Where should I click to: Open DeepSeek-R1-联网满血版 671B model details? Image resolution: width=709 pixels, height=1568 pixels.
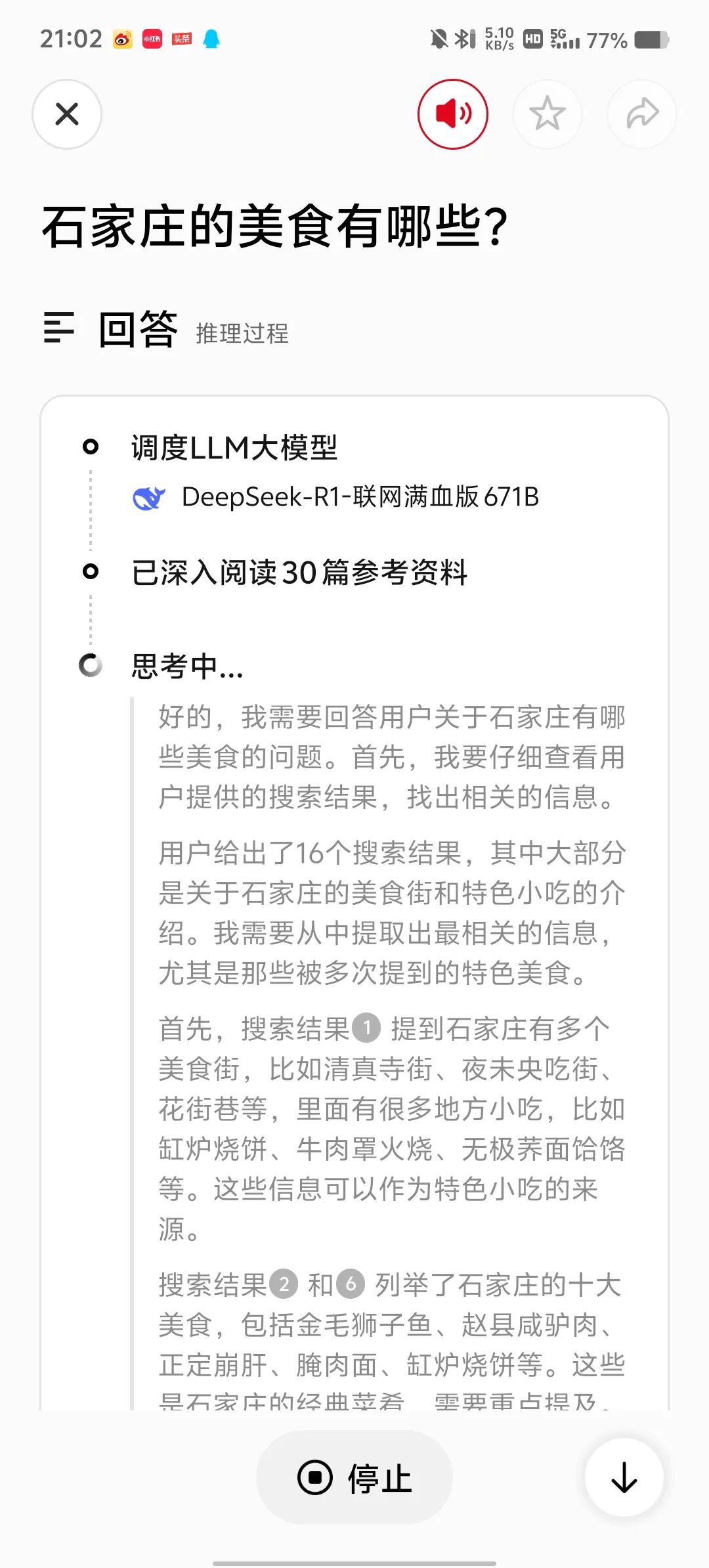[360, 499]
